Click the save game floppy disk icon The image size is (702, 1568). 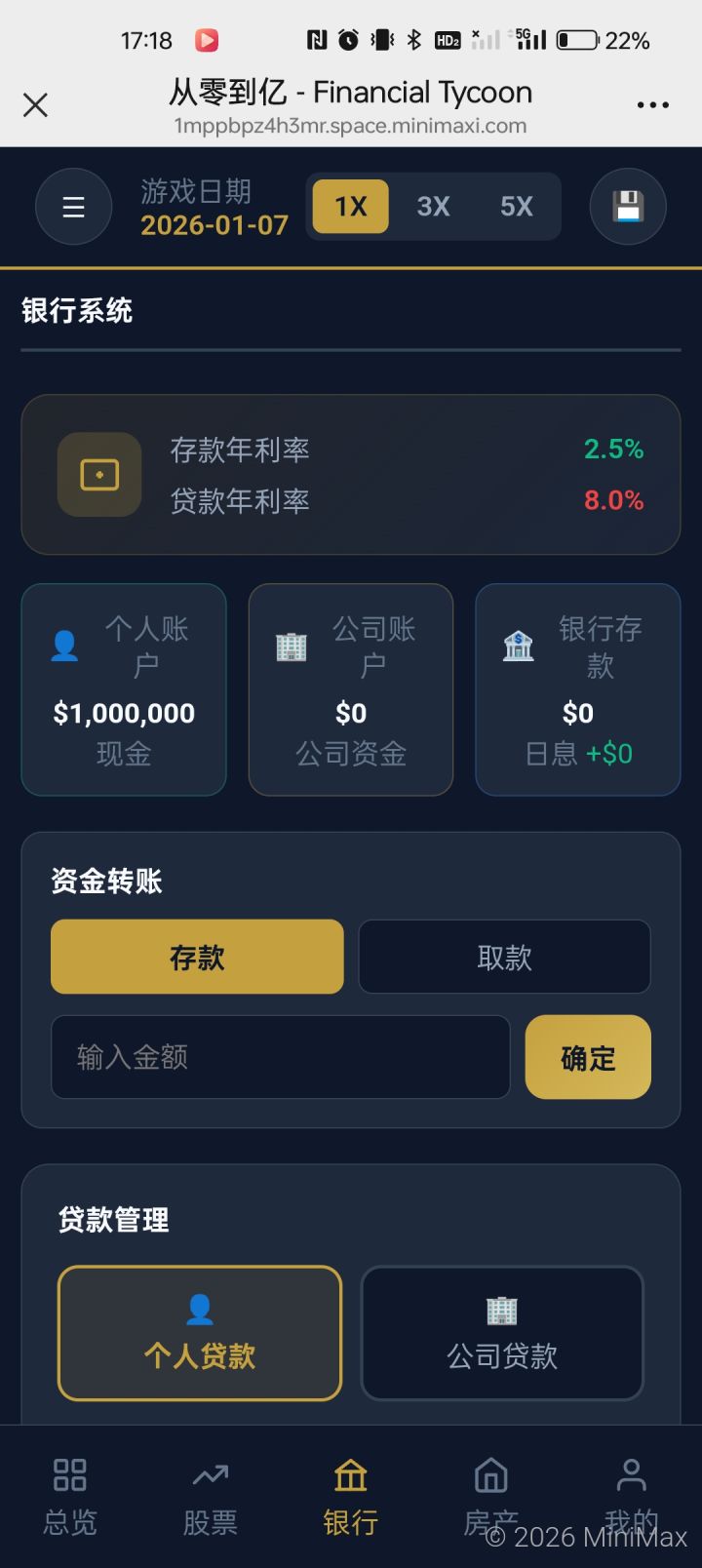(x=628, y=207)
